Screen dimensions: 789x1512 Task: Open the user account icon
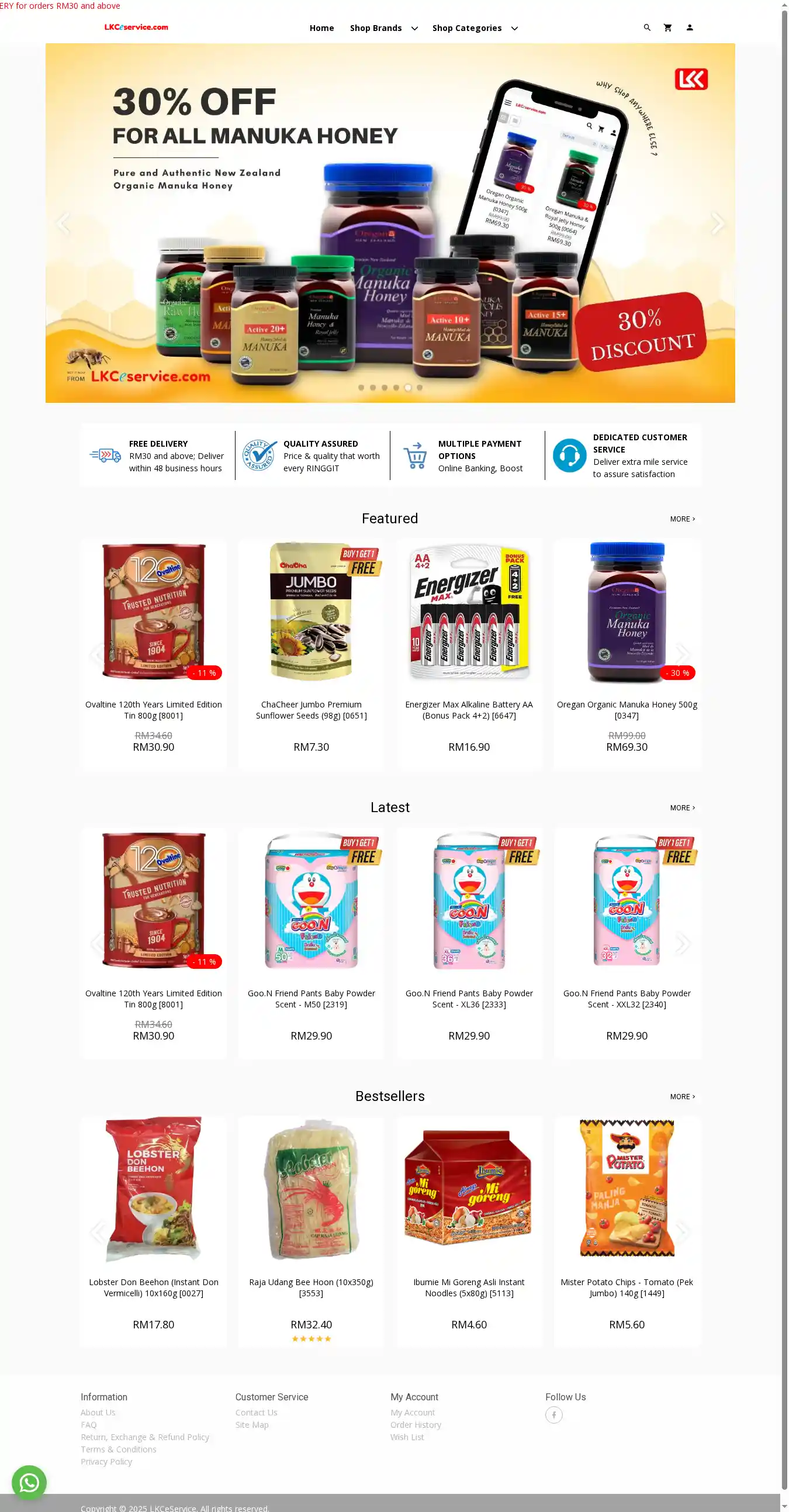(690, 27)
